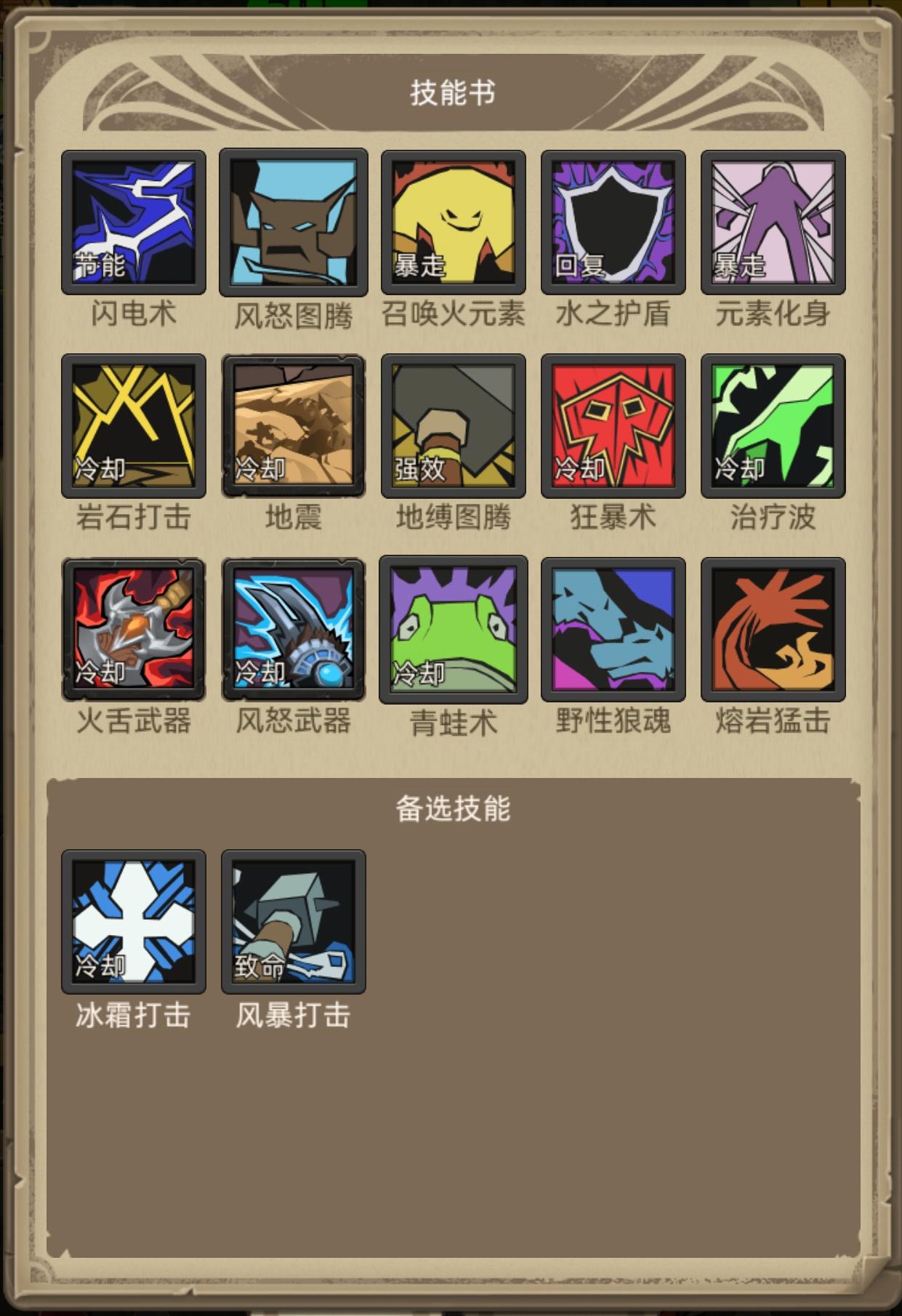This screenshot has height=1316, width=902.
Task: Tap the 地震 skill icon
Action: [294, 426]
